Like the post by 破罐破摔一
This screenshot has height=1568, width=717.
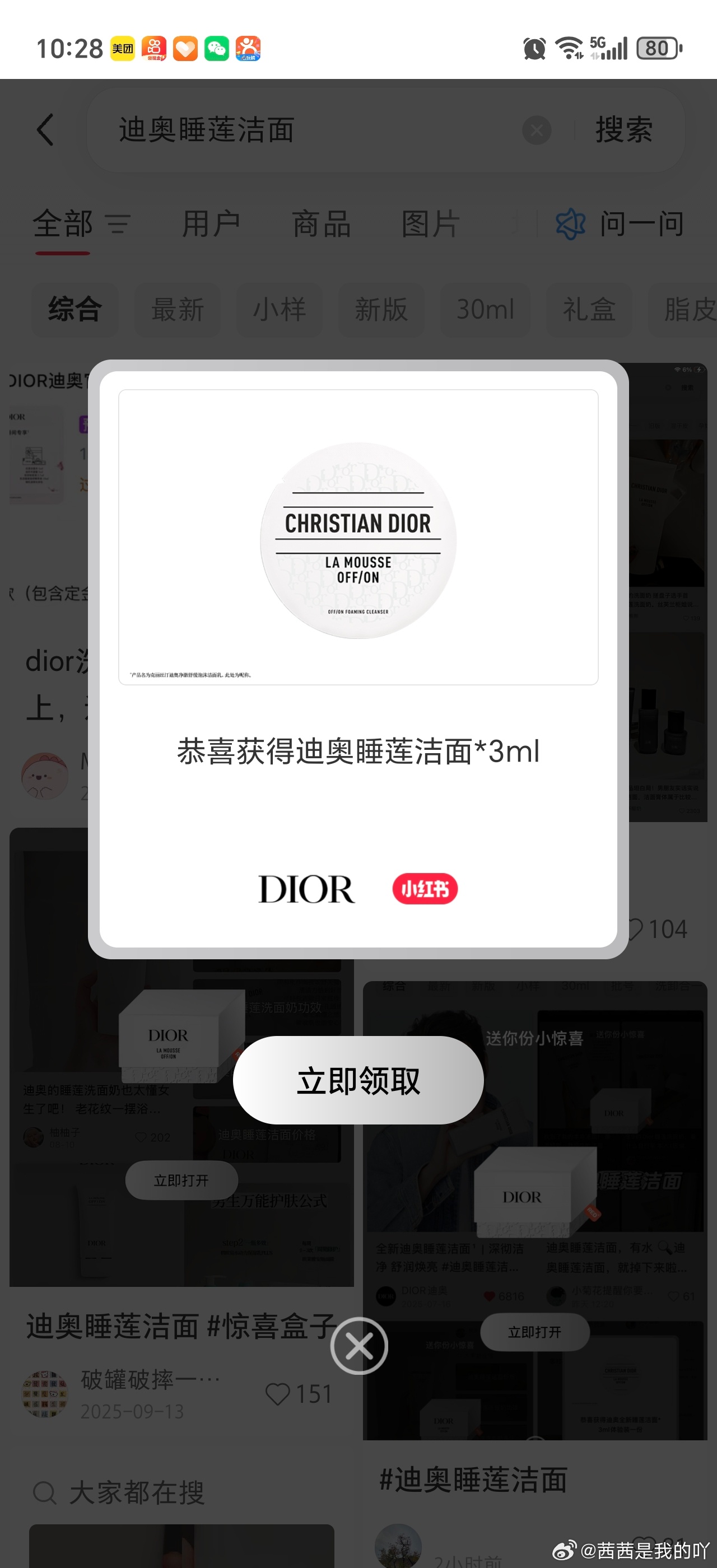click(278, 1393)
